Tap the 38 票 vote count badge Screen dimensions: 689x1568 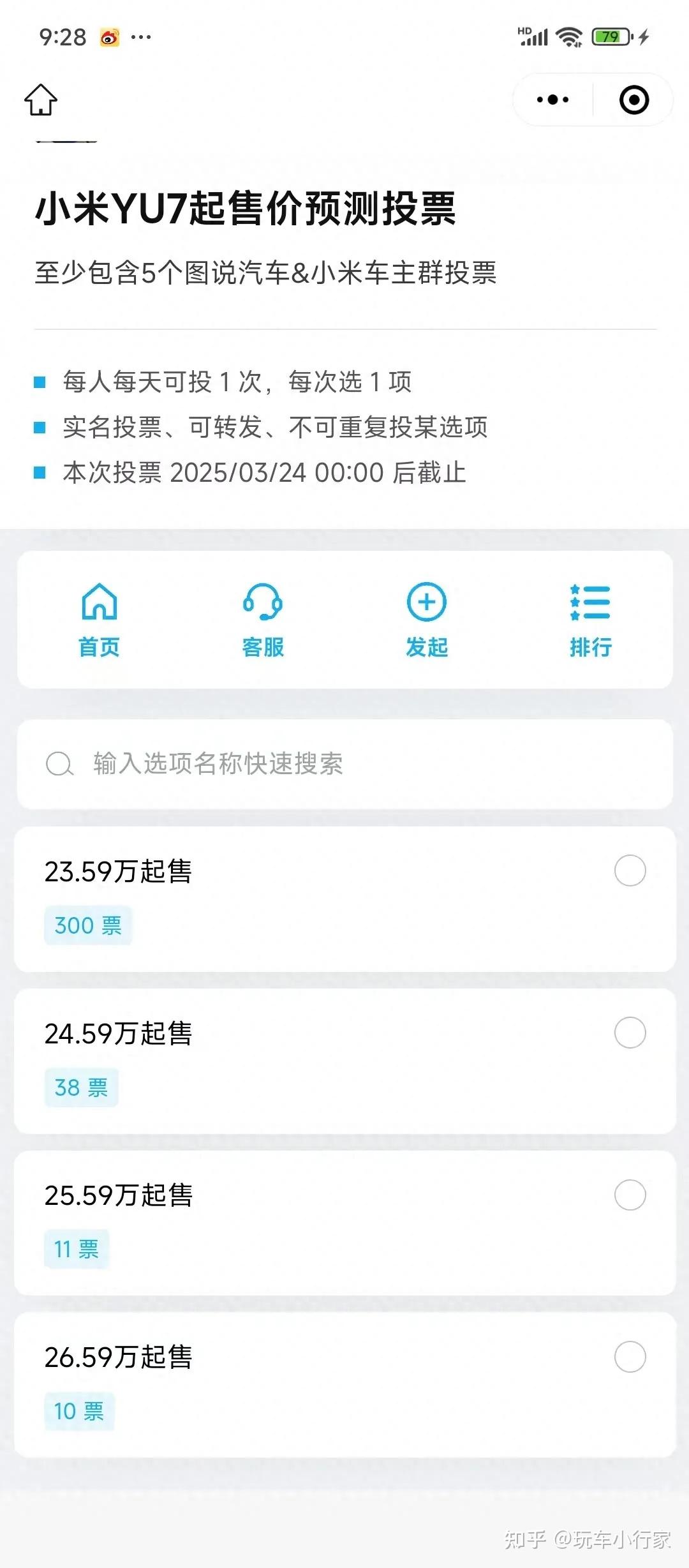click(83, 1087)
